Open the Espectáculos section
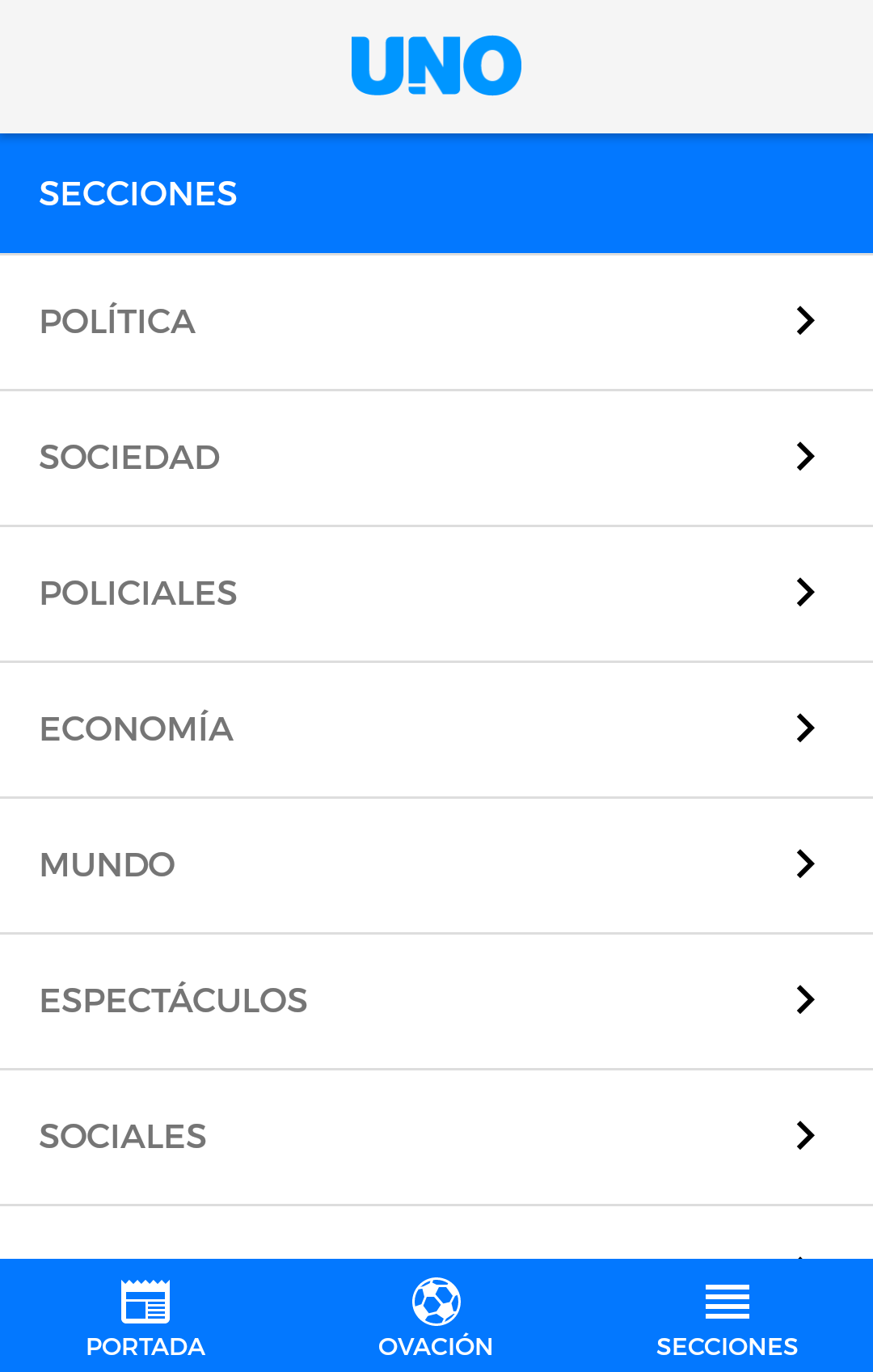This screenshot has height=1372, width=873. click(436, 1001)
